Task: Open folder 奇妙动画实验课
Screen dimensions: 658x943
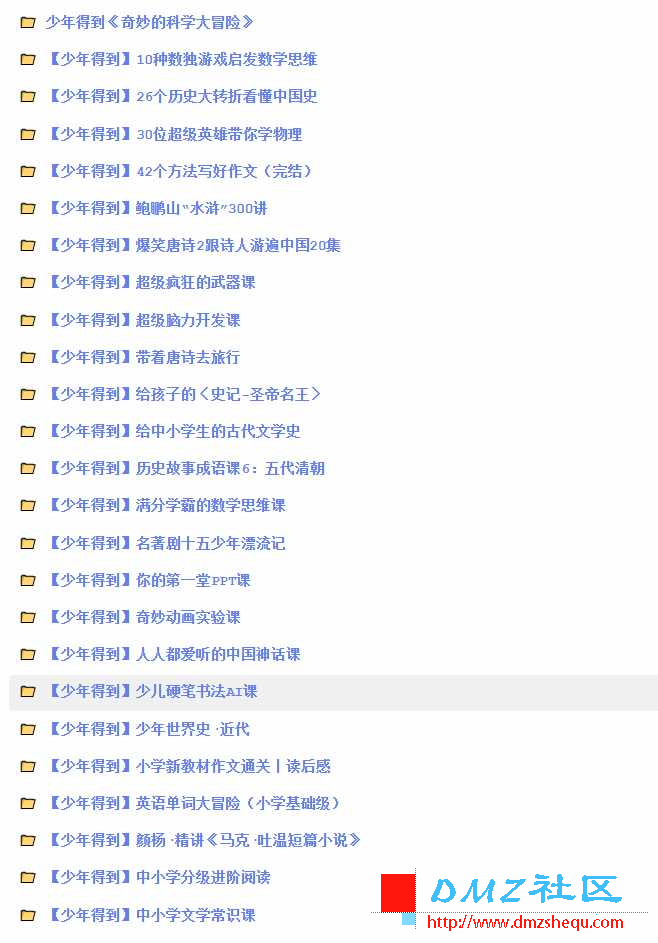Action: coord(144,617)
